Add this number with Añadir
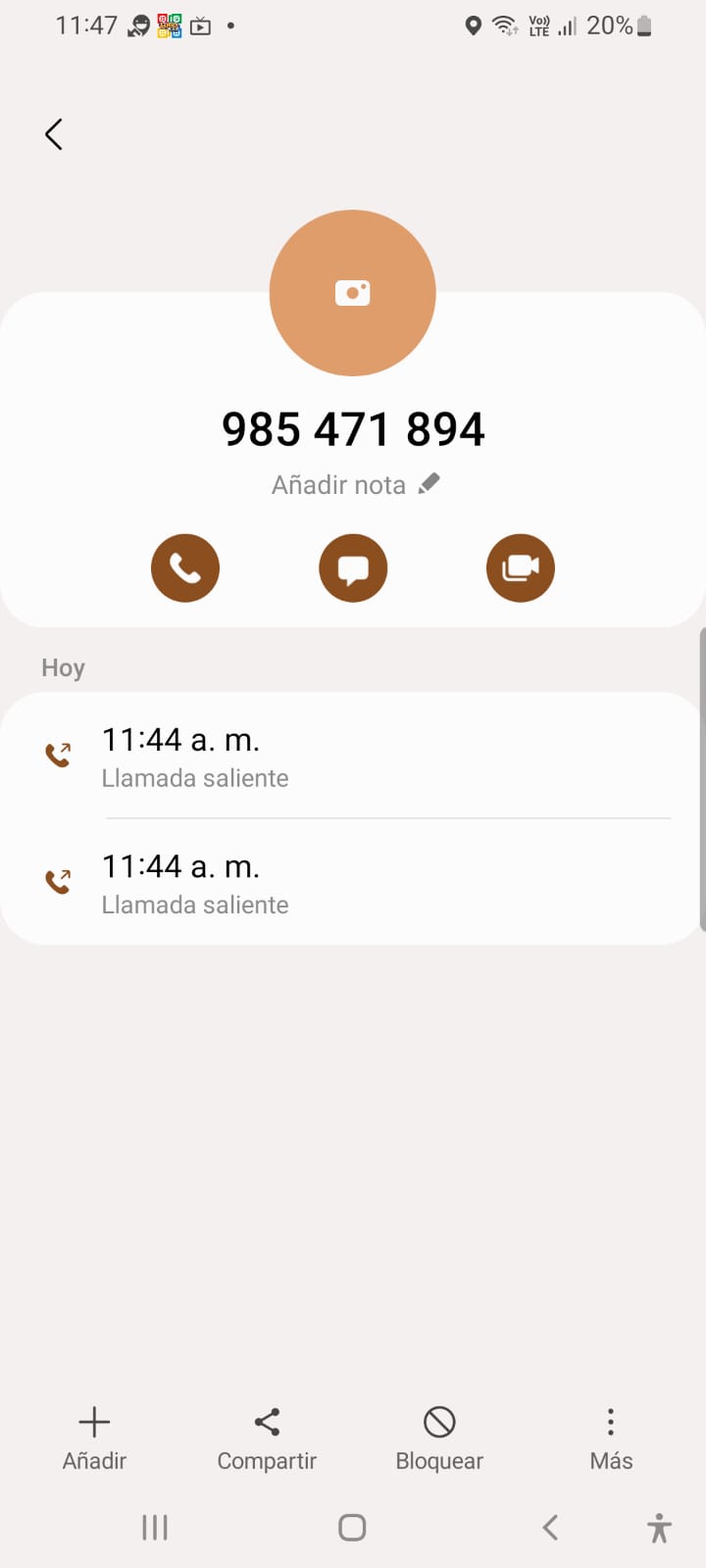Viewport: 706px width, 1568px height. tap(94, 1438)
